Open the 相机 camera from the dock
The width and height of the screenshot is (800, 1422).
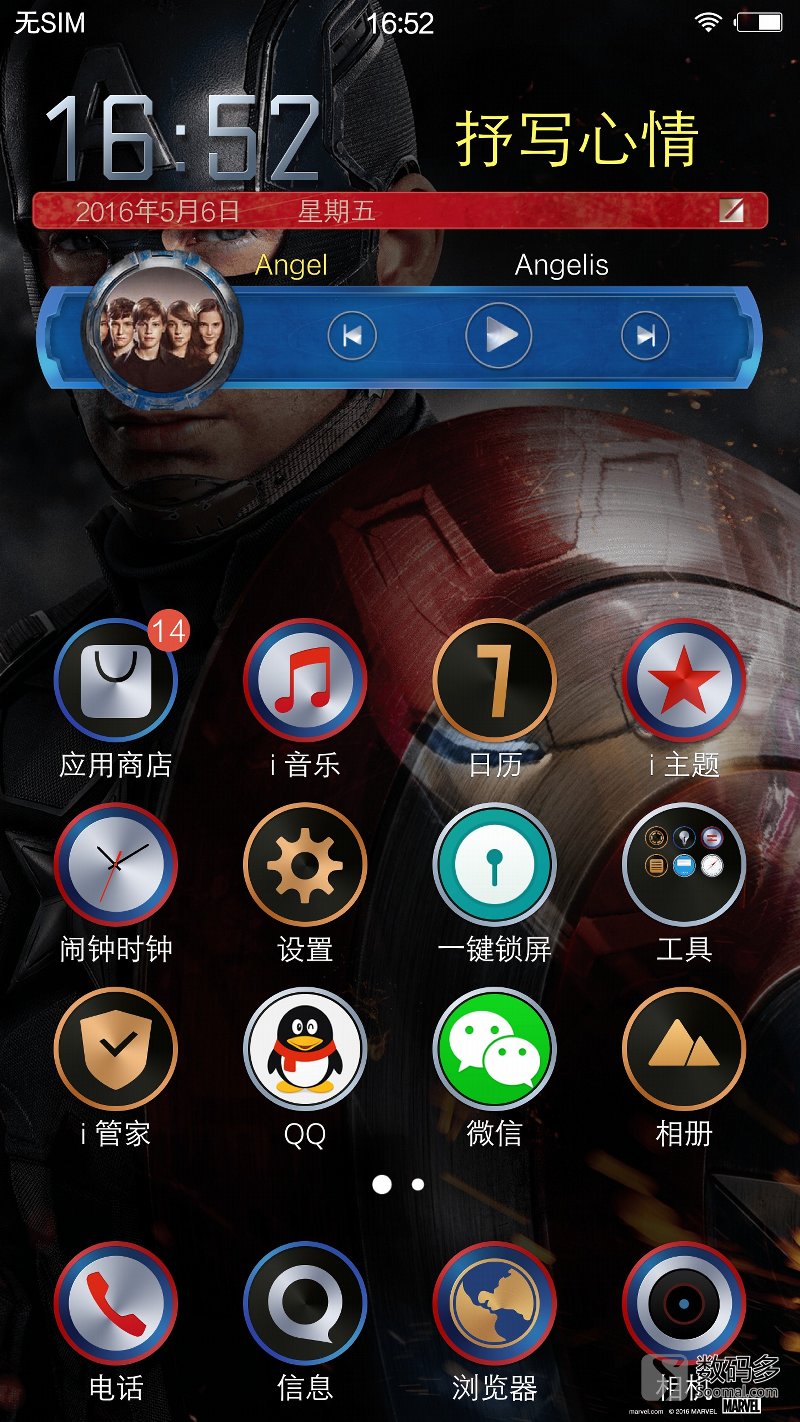click(x=684, y=1302)
